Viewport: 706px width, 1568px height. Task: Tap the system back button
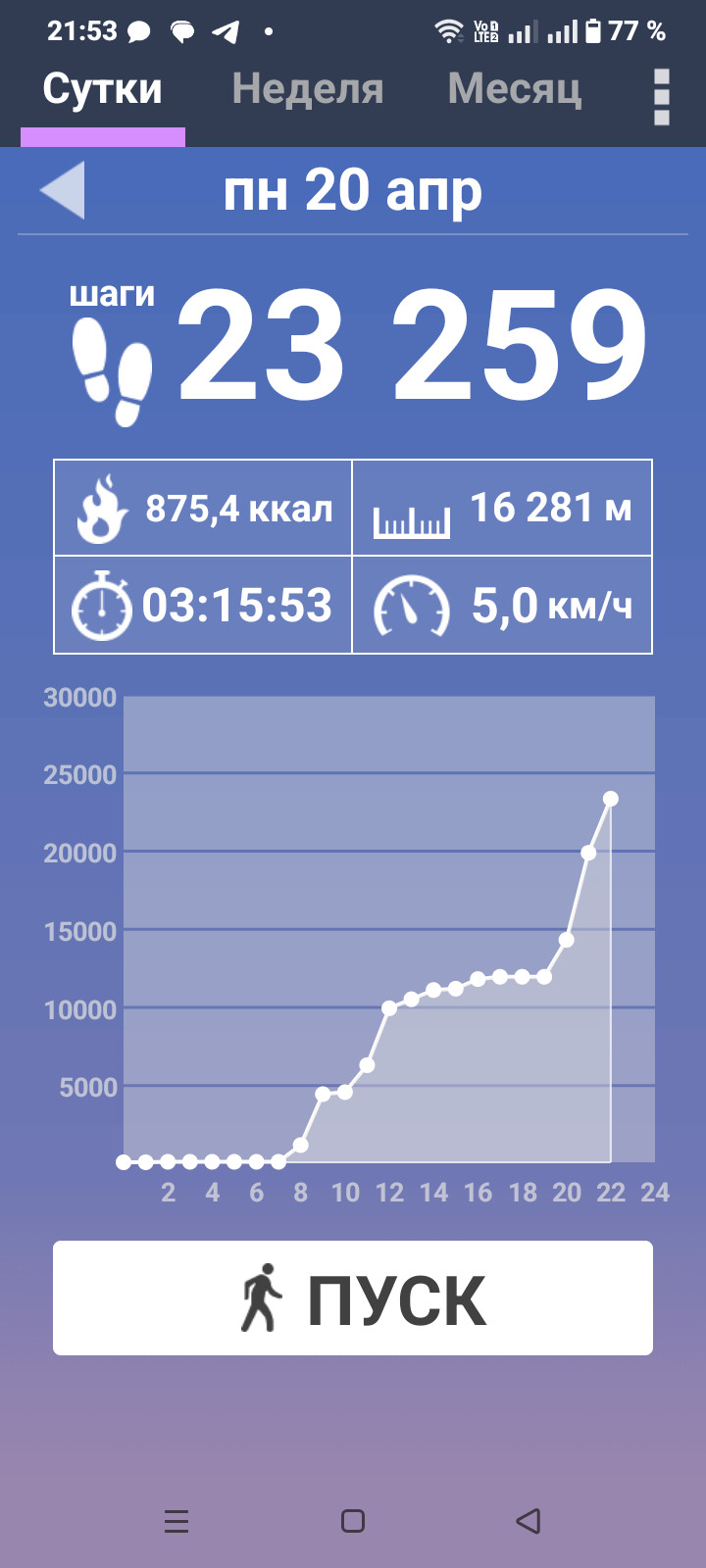click(x=529, y=1521)
